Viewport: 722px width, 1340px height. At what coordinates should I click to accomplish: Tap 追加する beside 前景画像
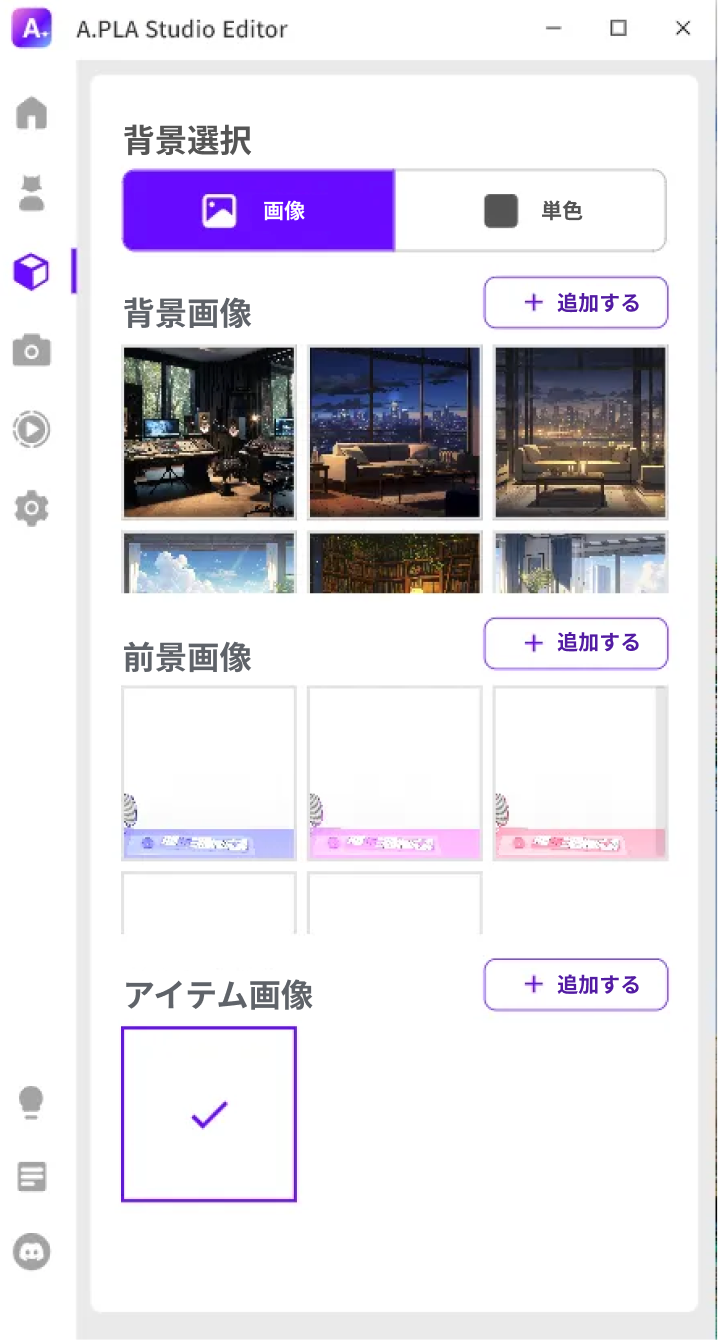(576, 643)
